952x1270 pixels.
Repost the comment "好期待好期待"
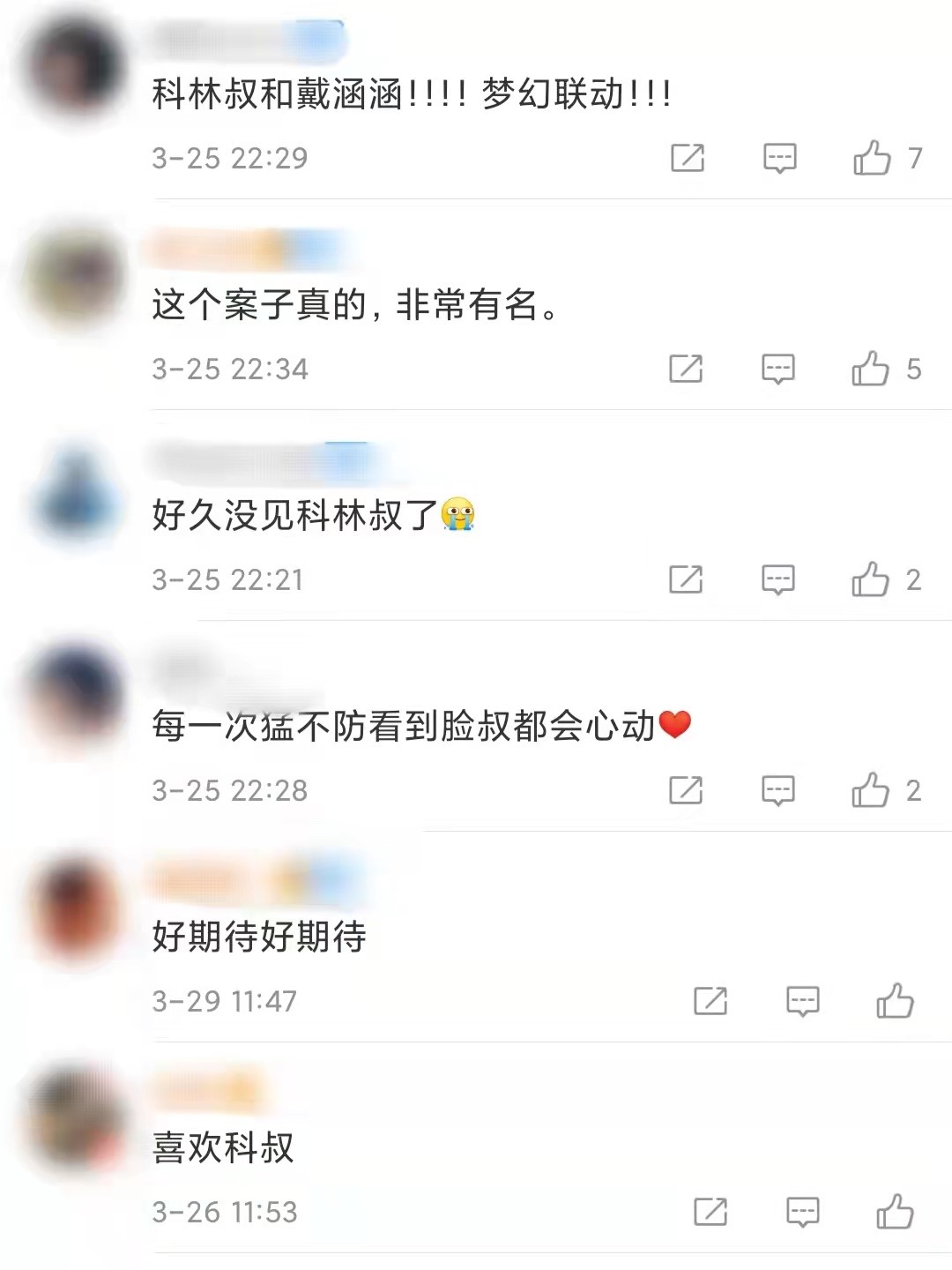point(710,1001)
